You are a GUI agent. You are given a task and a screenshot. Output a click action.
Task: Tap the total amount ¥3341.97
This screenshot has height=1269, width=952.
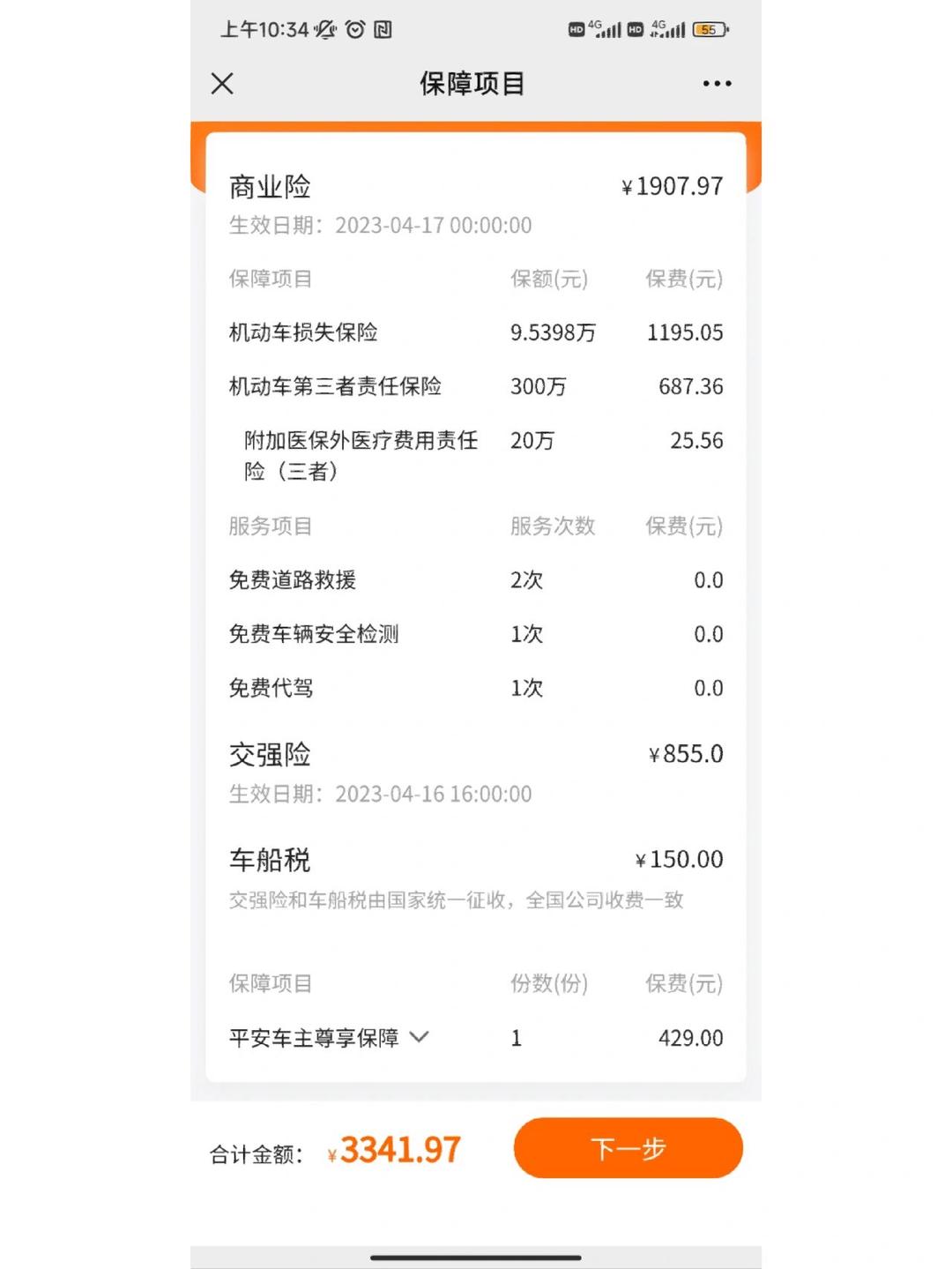393,1147
